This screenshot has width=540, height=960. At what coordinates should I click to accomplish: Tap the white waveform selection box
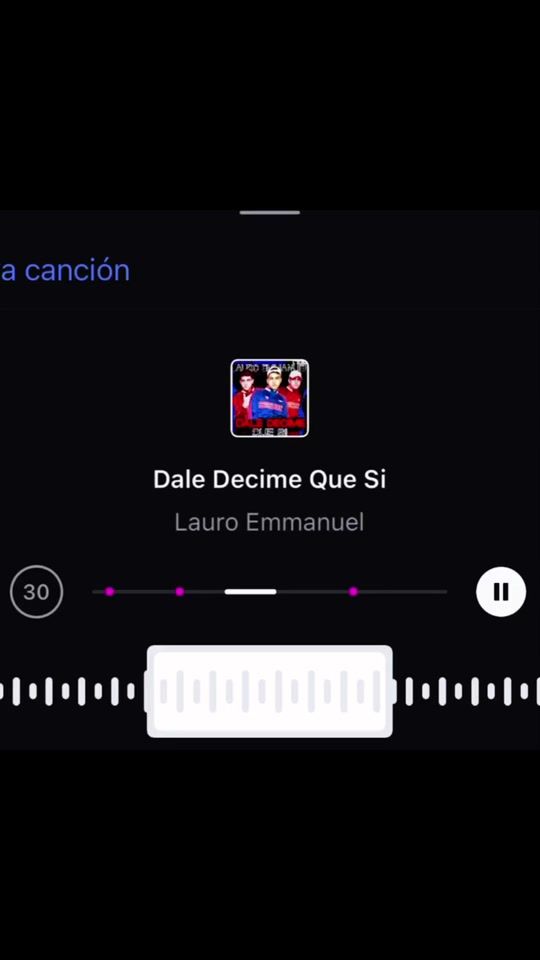269,691
